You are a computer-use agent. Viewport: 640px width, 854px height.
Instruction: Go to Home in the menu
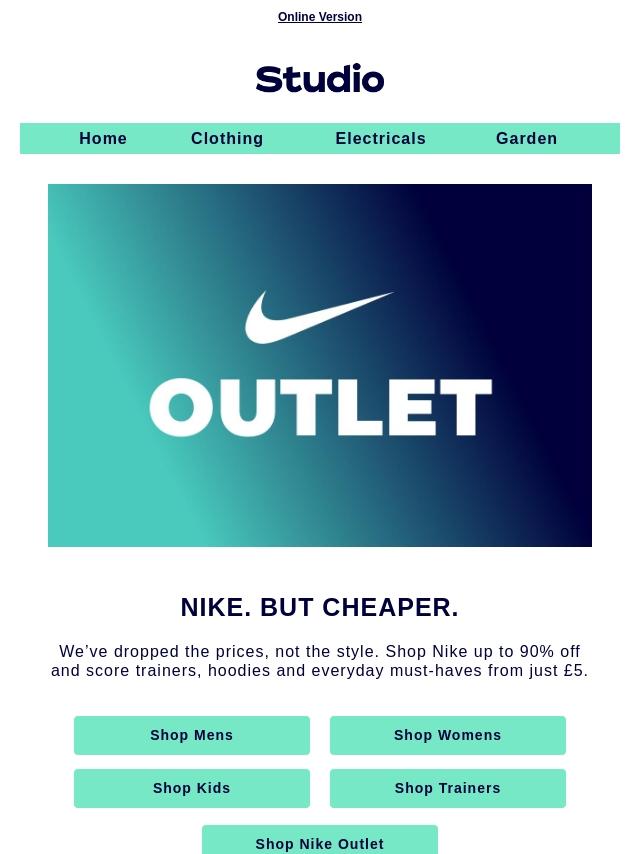(103, 138)
